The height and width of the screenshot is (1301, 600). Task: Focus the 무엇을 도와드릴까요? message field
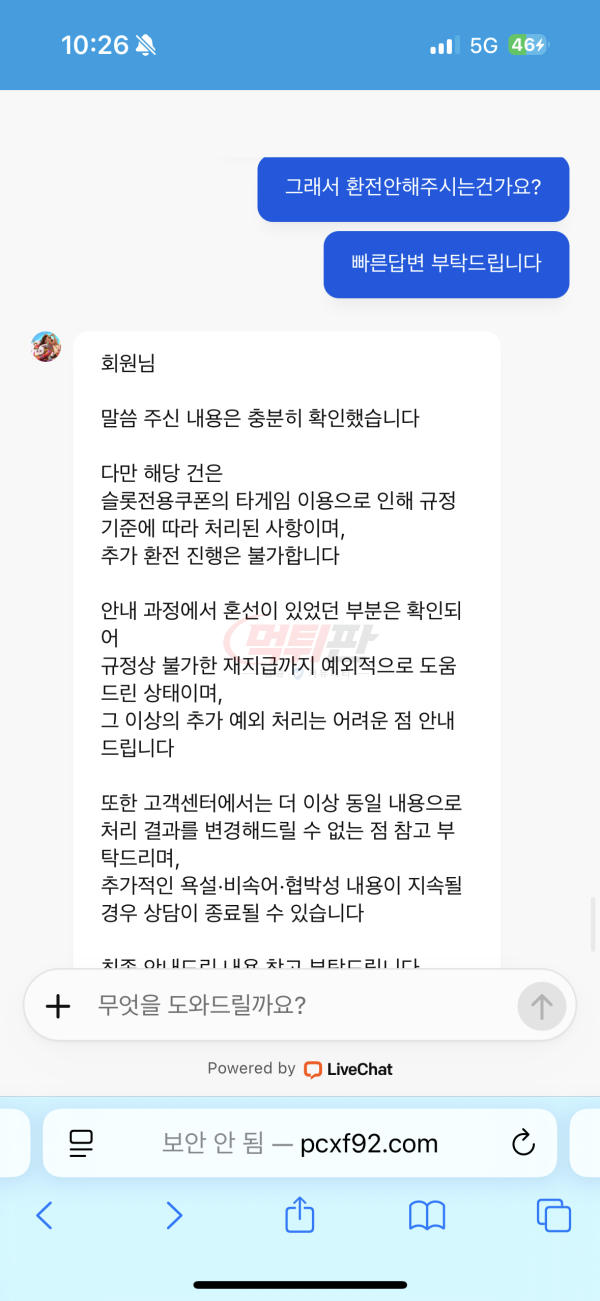tap(300, 1005)
